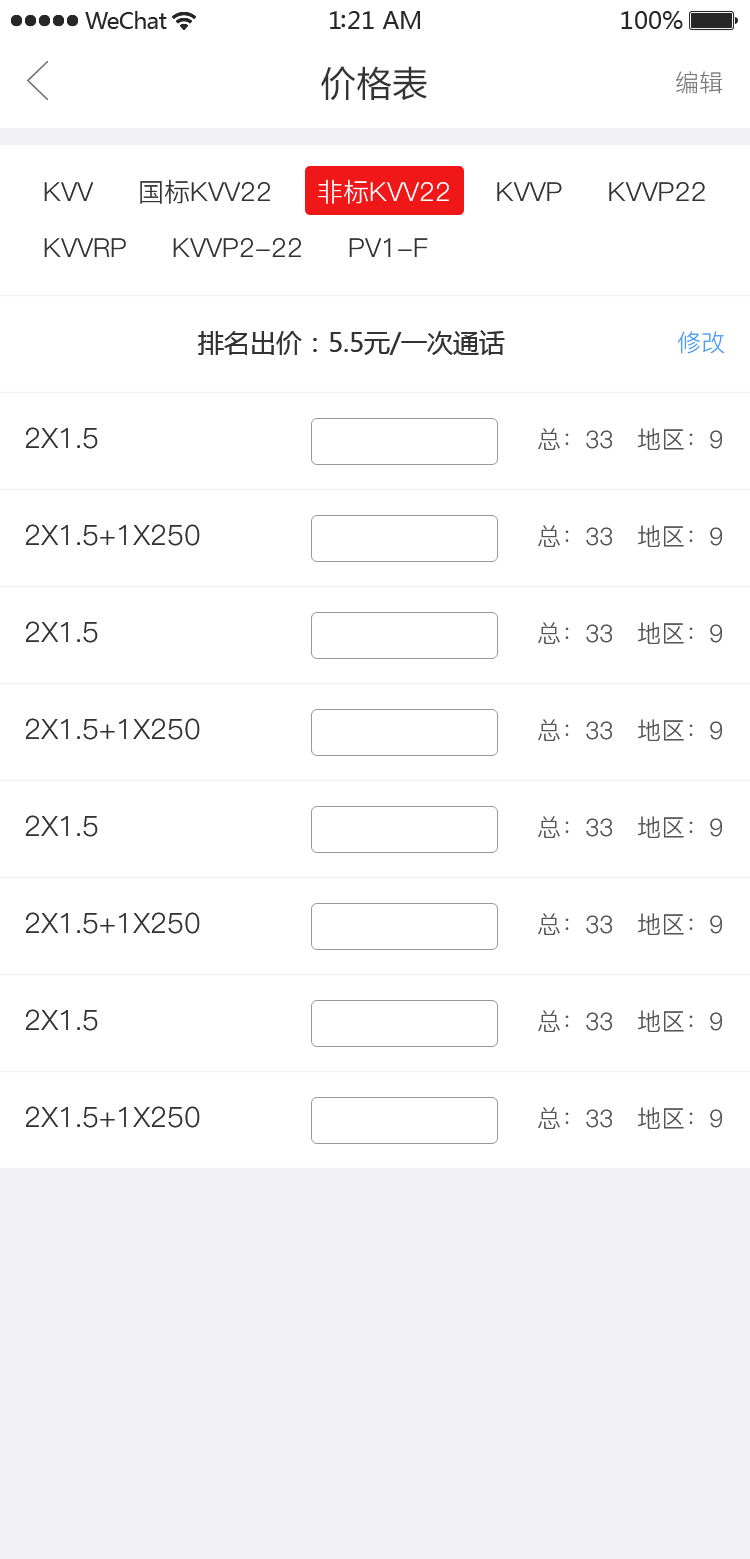This screenshot has height=1559, width=750.
Task: Open the KVVP22 category
Action: click(x=656, y=191)
